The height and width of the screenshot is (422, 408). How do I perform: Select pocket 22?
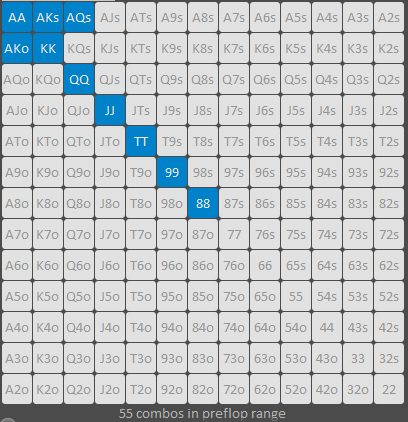(389, 389)
